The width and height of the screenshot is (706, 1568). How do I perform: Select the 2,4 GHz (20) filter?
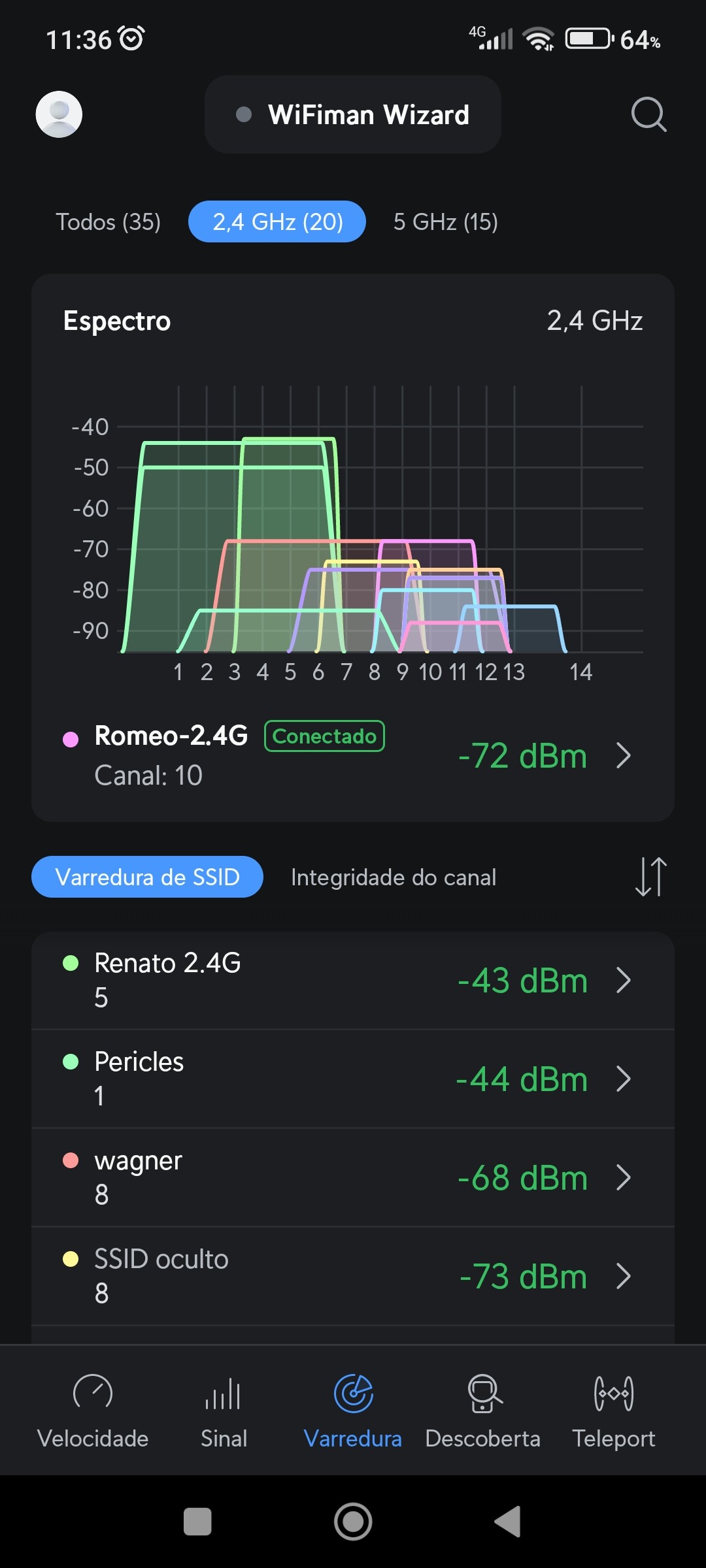coord(277,222)
